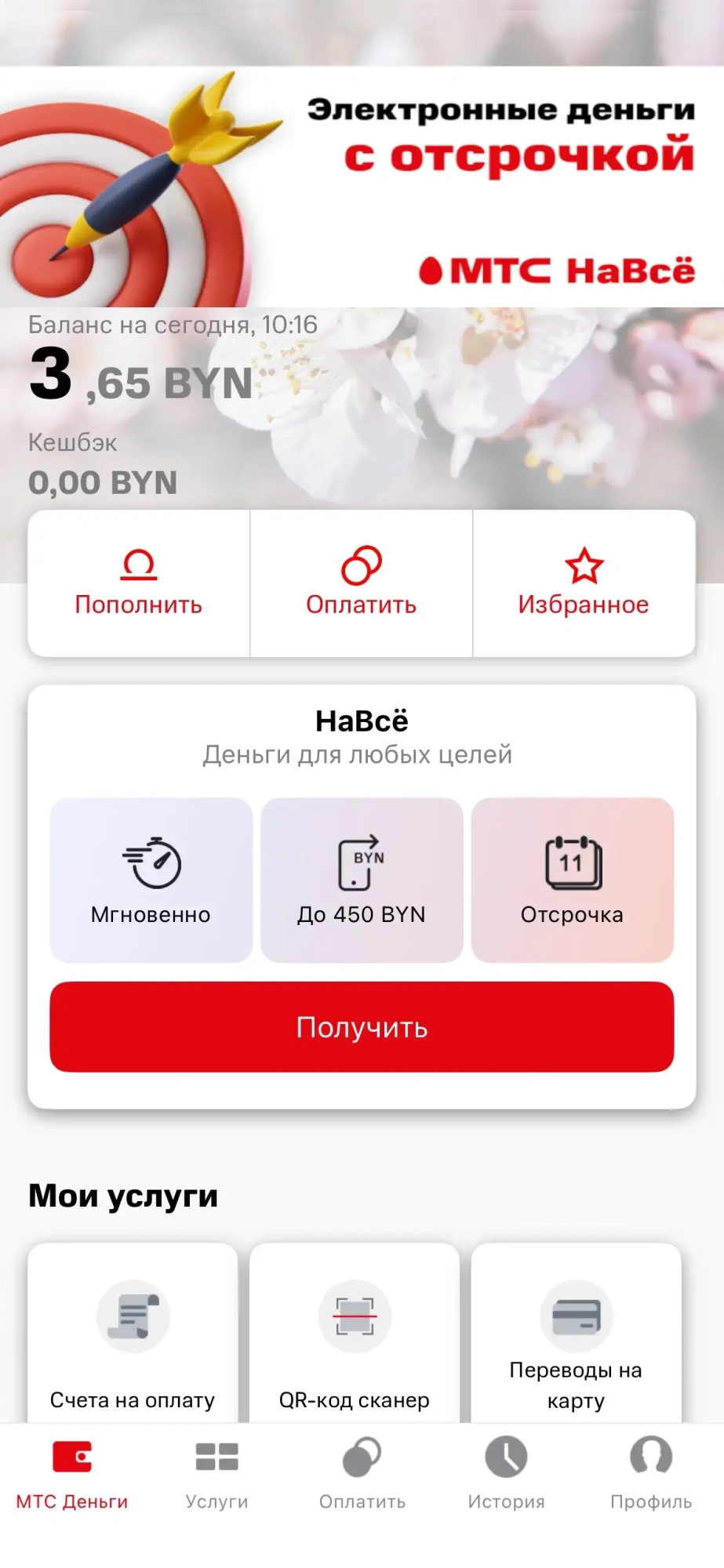Switch to the Услуги tab

pos(216,1474)
